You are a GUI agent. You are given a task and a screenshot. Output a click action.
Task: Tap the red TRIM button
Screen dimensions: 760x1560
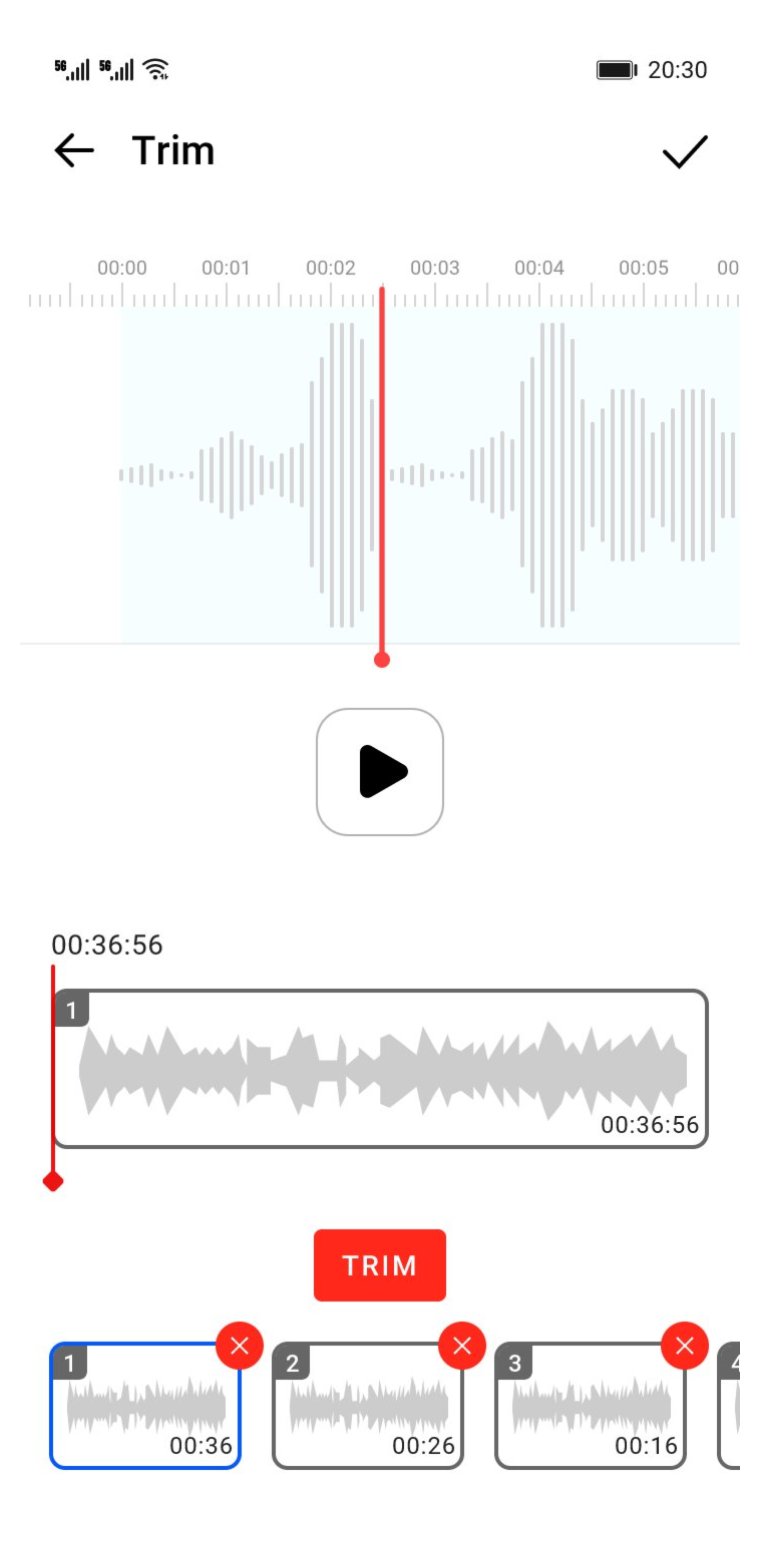(380, 1265)
